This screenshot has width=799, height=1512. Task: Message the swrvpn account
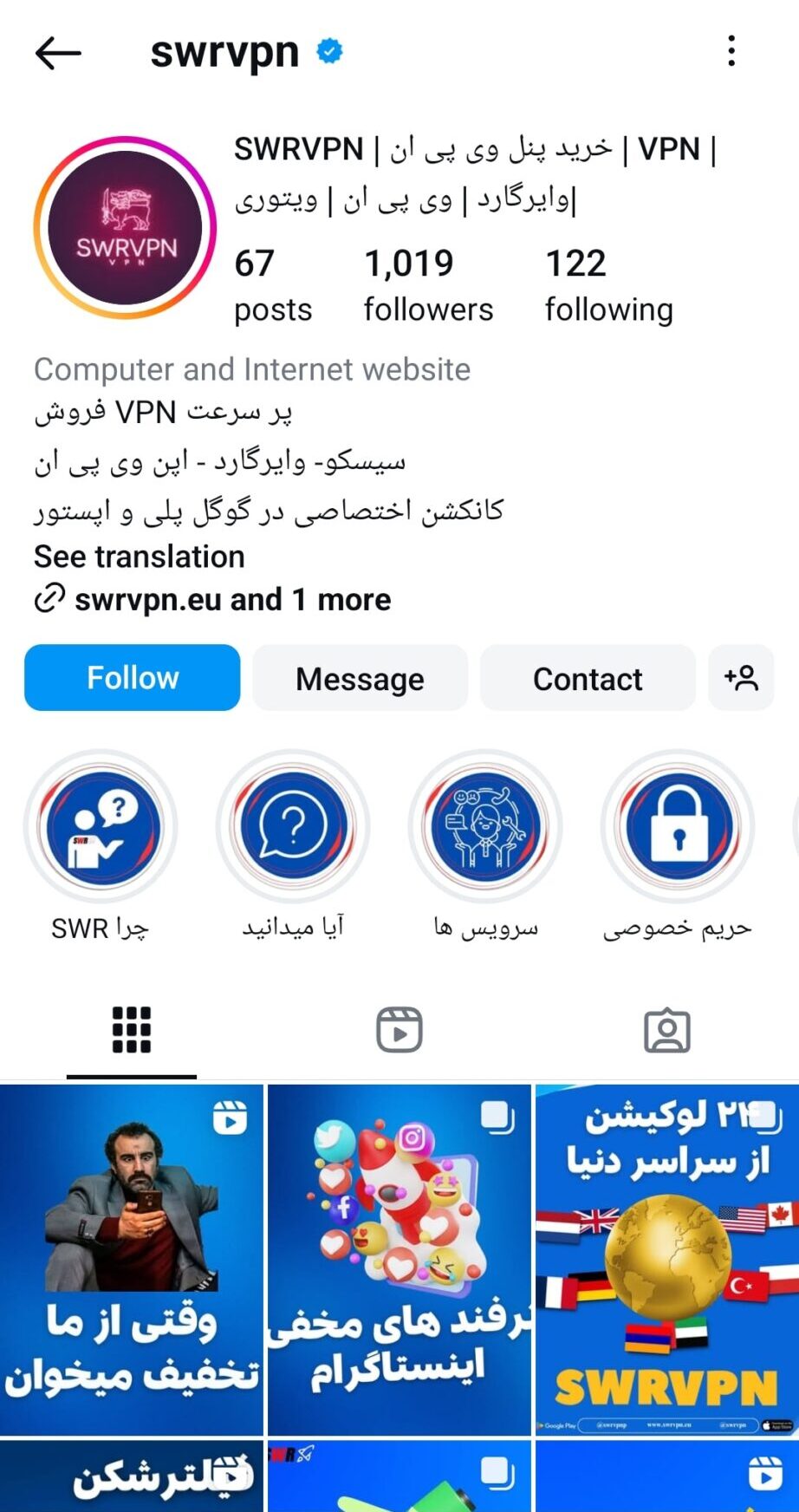(x=360, y=678)
